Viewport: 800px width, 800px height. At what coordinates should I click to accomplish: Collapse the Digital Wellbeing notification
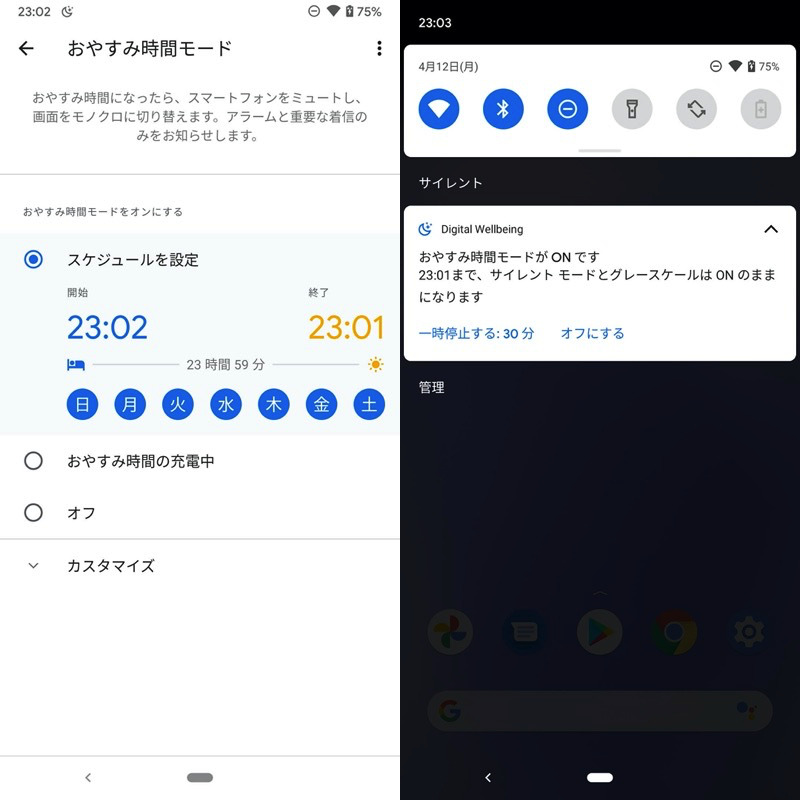pyautogui.click(x=770, y=229)
